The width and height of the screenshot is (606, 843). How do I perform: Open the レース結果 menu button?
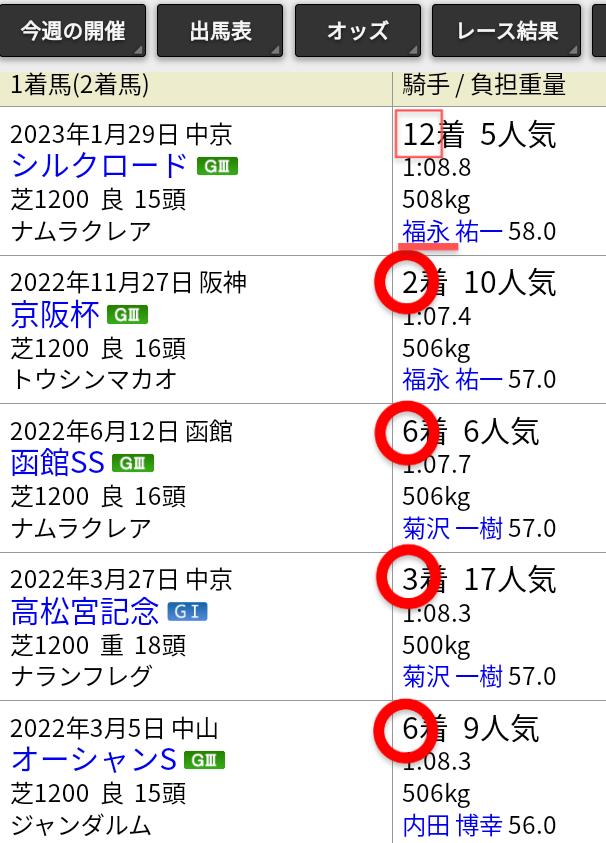click(507, 31)
